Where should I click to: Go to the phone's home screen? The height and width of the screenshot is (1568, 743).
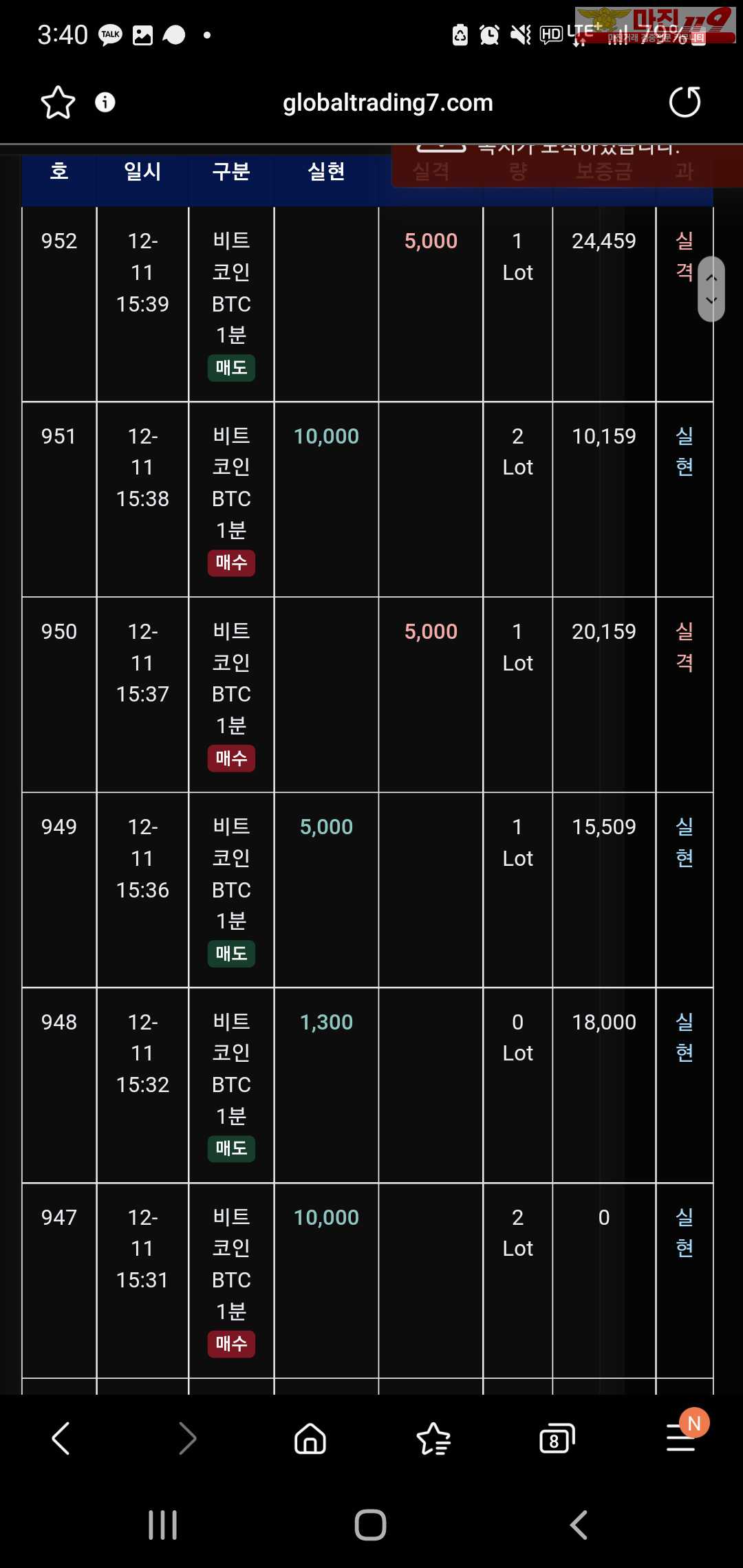pos(371,1525)
